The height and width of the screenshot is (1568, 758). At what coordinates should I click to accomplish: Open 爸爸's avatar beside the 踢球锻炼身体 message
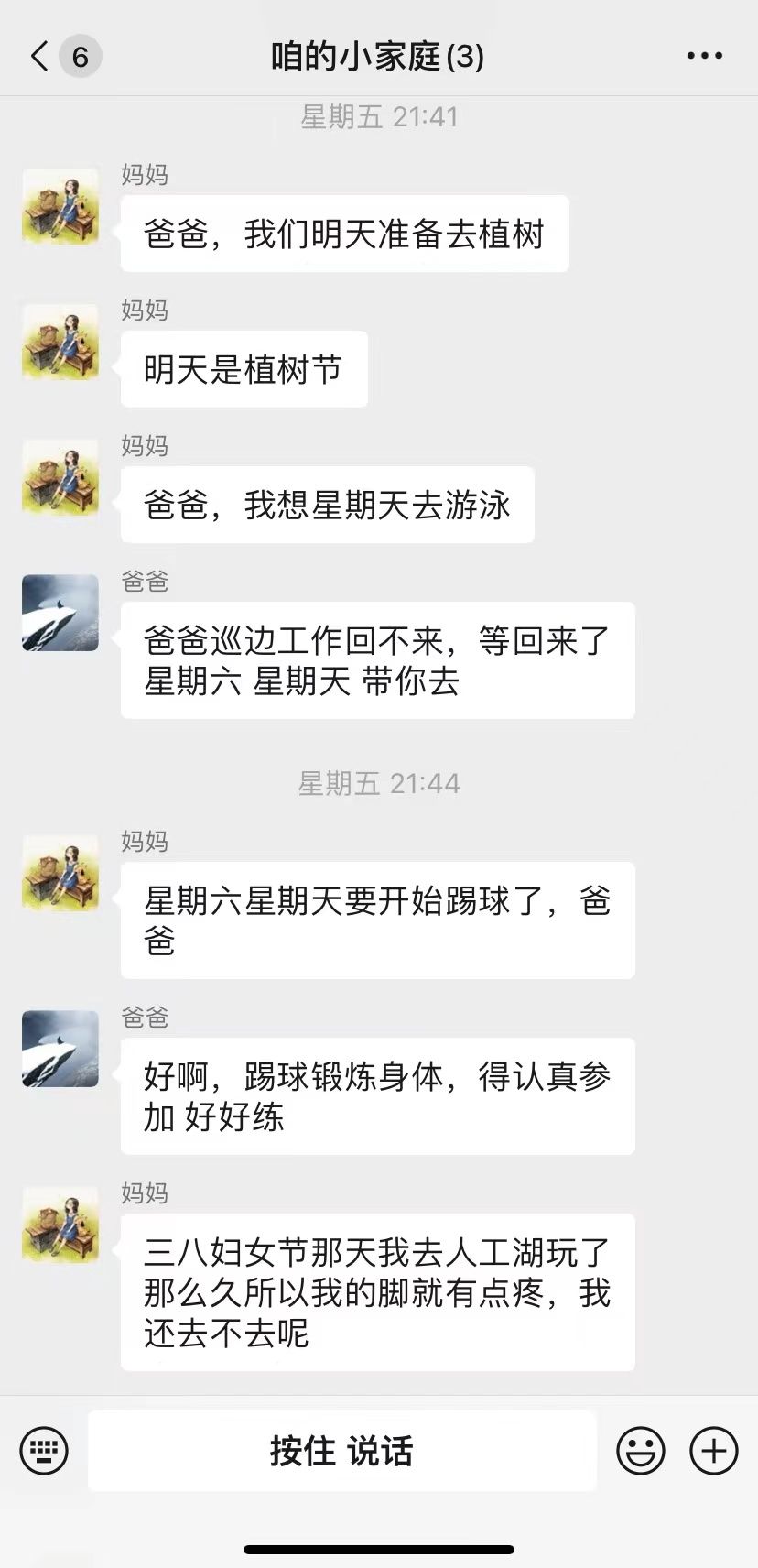pos(60,1049)
